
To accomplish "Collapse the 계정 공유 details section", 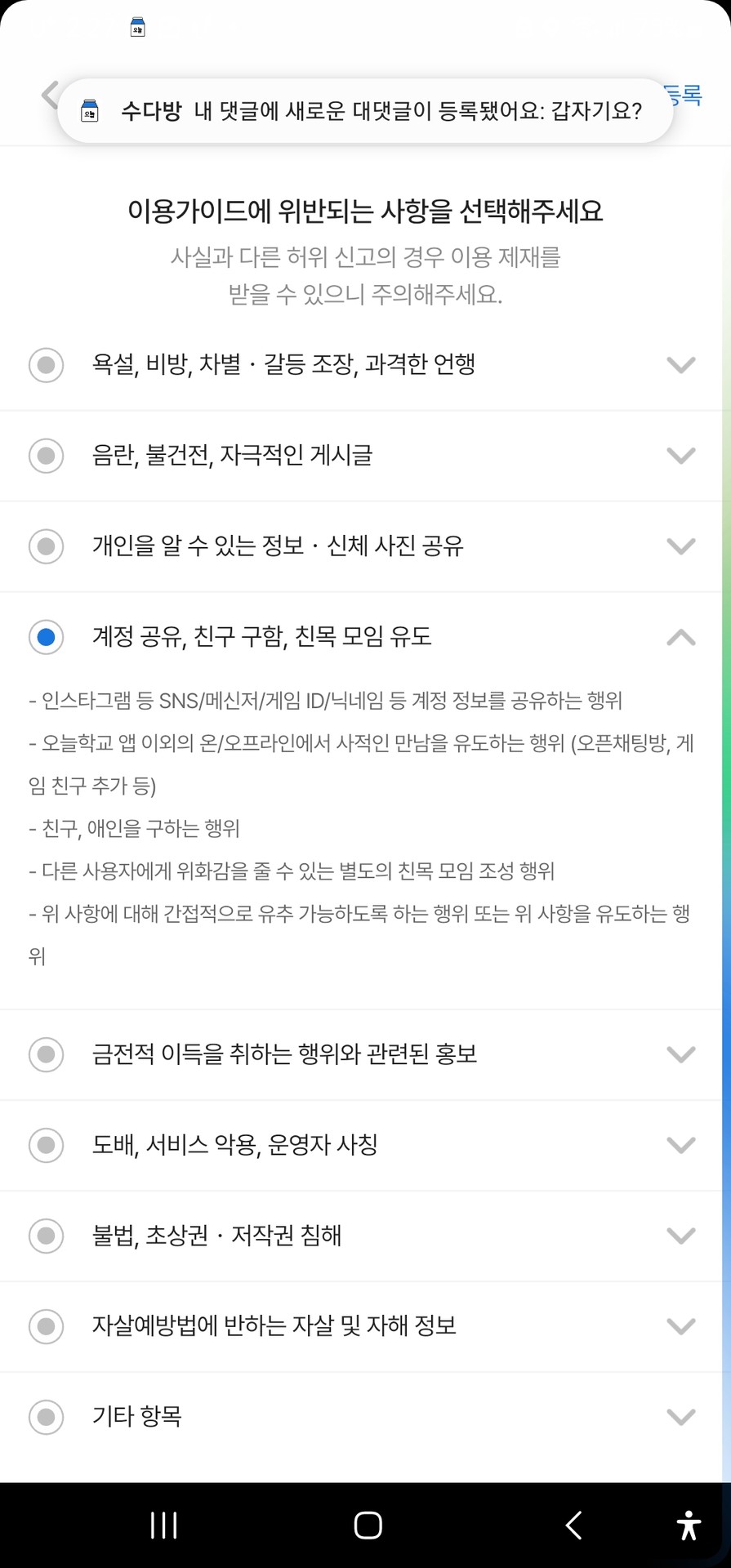I will (681, 638).
